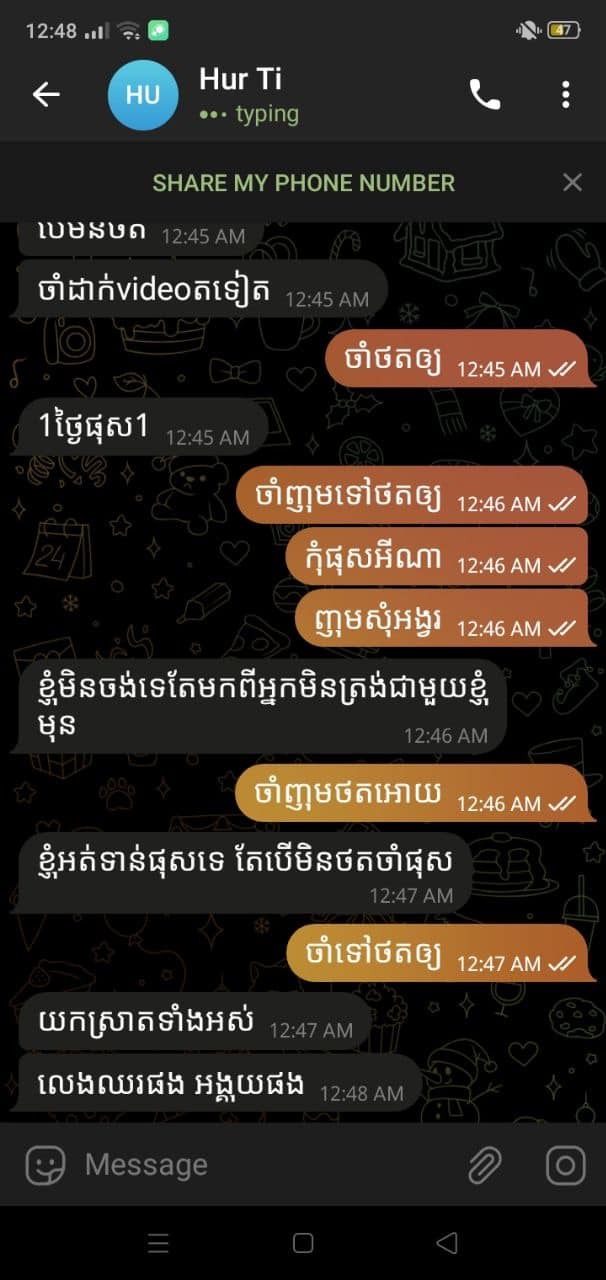Go back to the chat list
Image resolution: width=606 pixels, height=1280 pixels.
tap(46, 95)
